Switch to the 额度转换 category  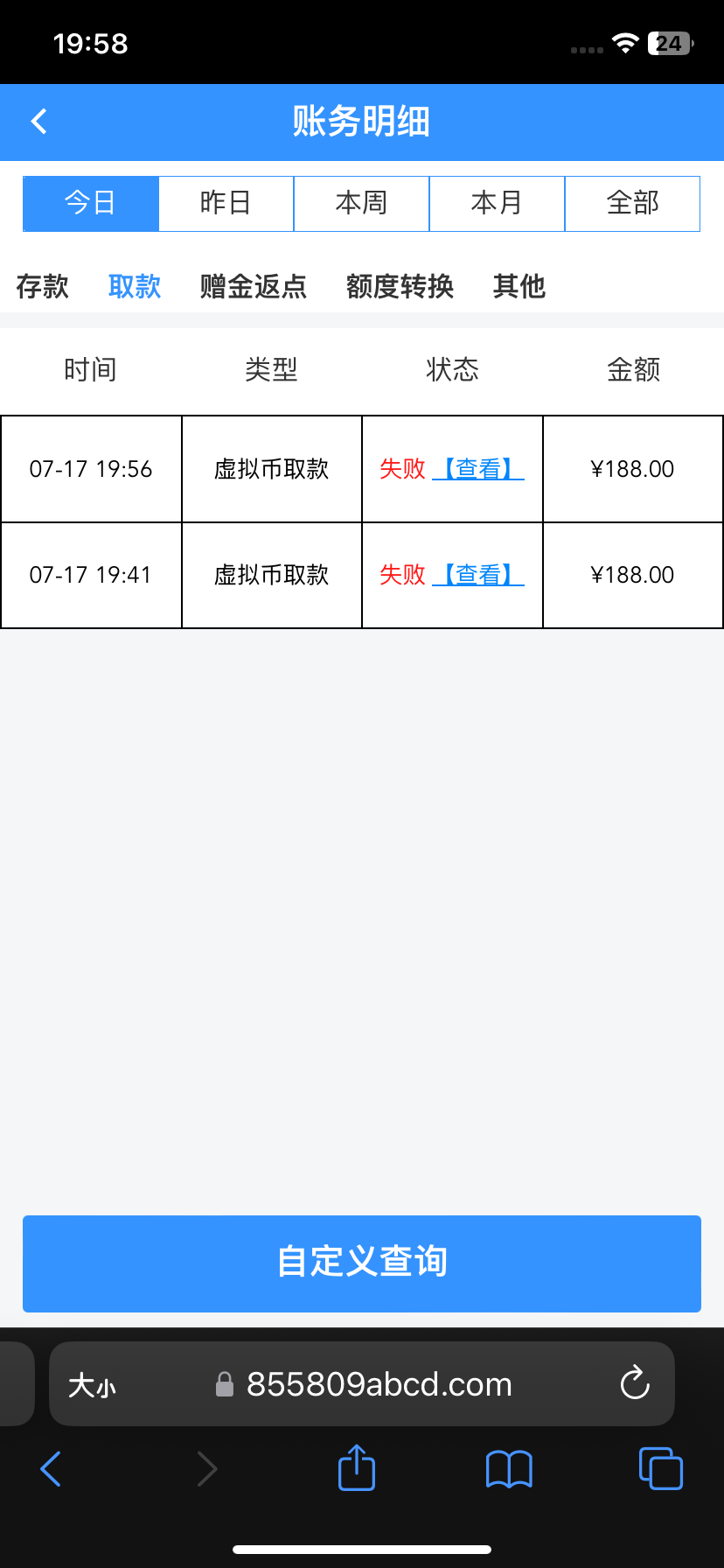[x=400, y=286]
